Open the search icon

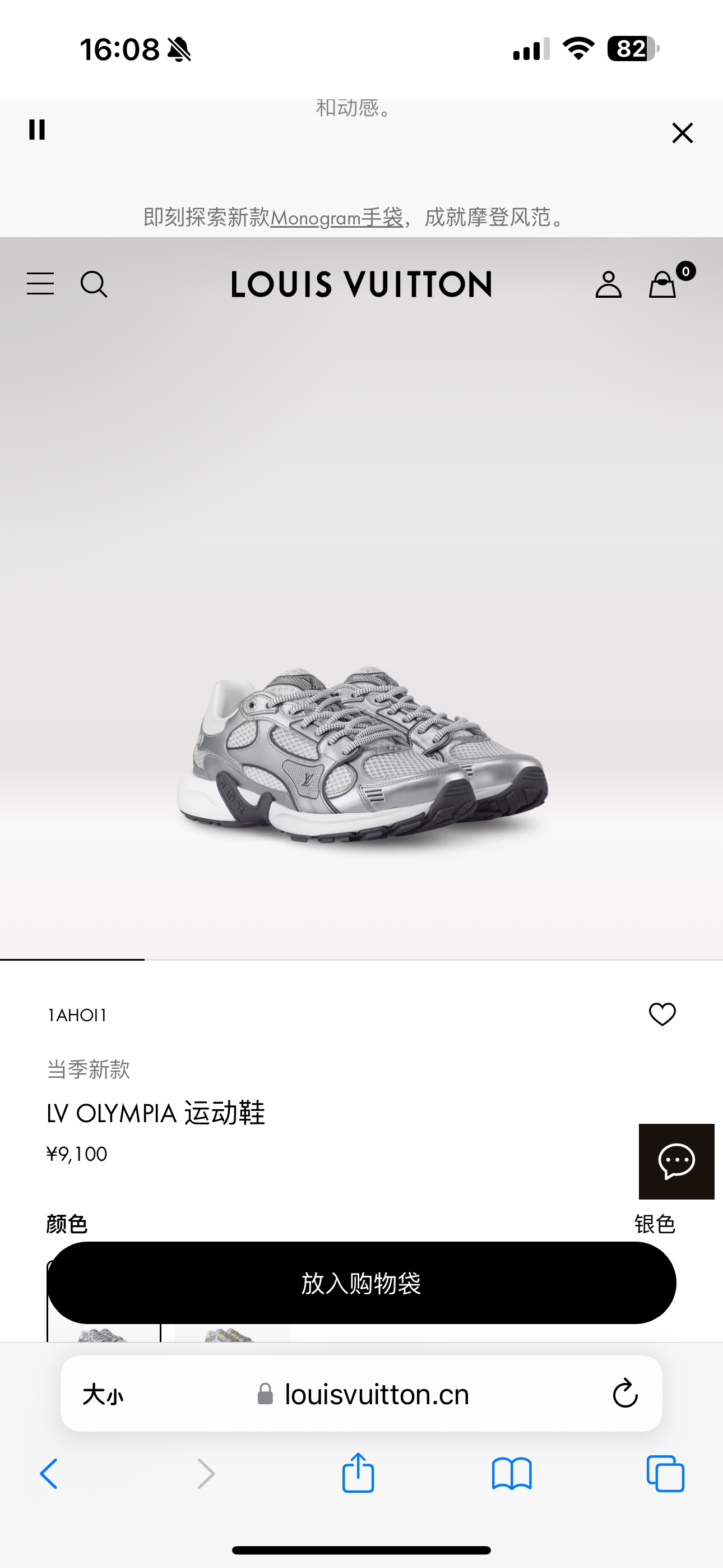95,284
